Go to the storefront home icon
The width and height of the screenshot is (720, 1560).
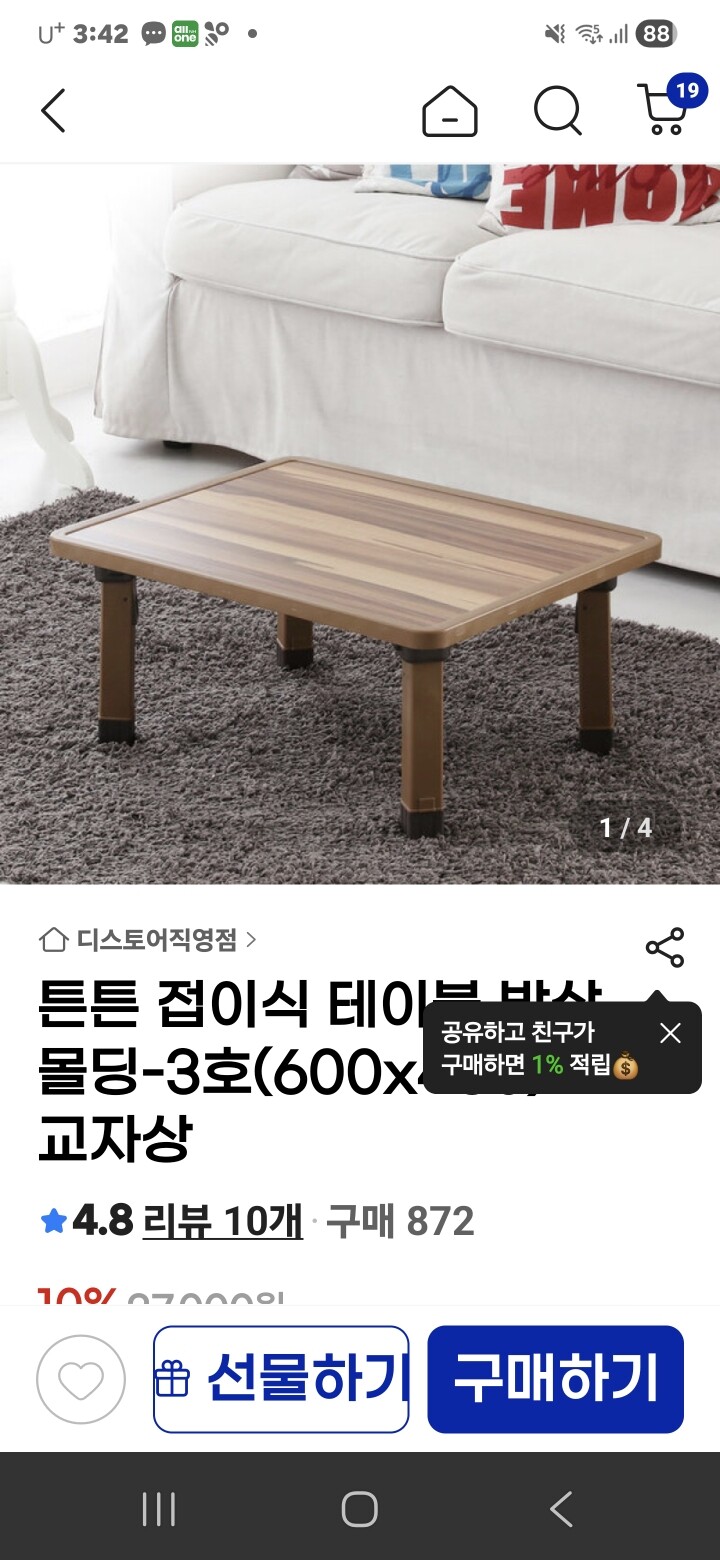pos(450,112)
